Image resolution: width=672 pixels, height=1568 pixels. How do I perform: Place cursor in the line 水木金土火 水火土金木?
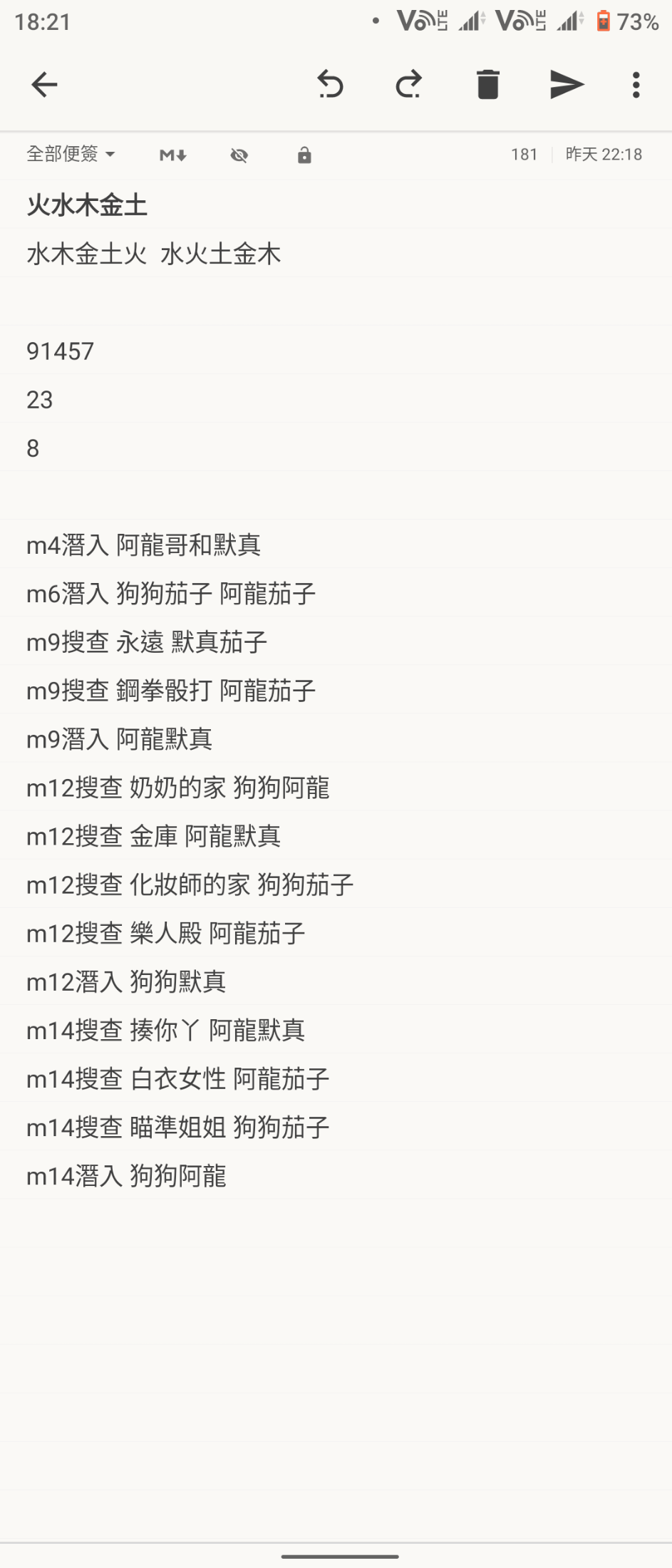click(154, 254)
